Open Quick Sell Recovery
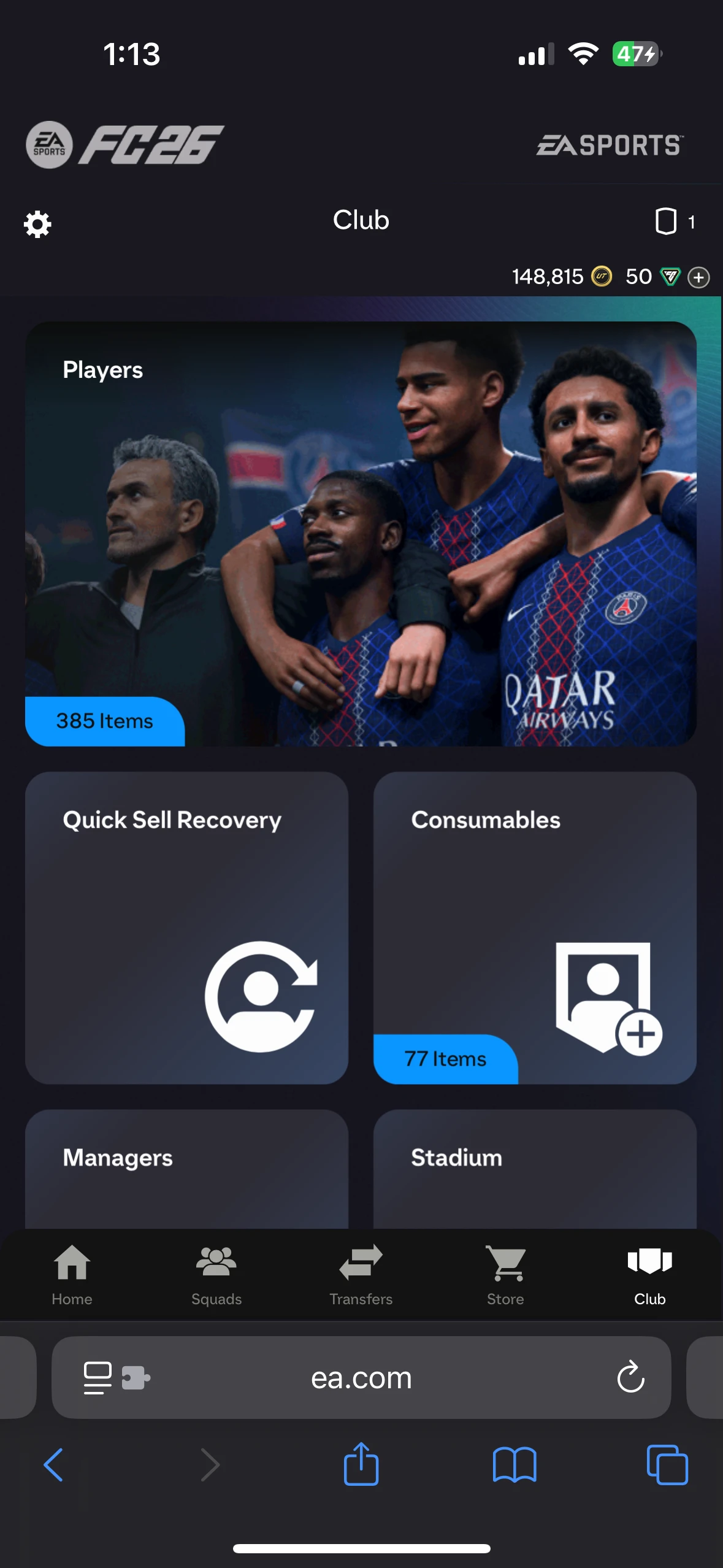723x1568 pixels. [x=186, y=928]
